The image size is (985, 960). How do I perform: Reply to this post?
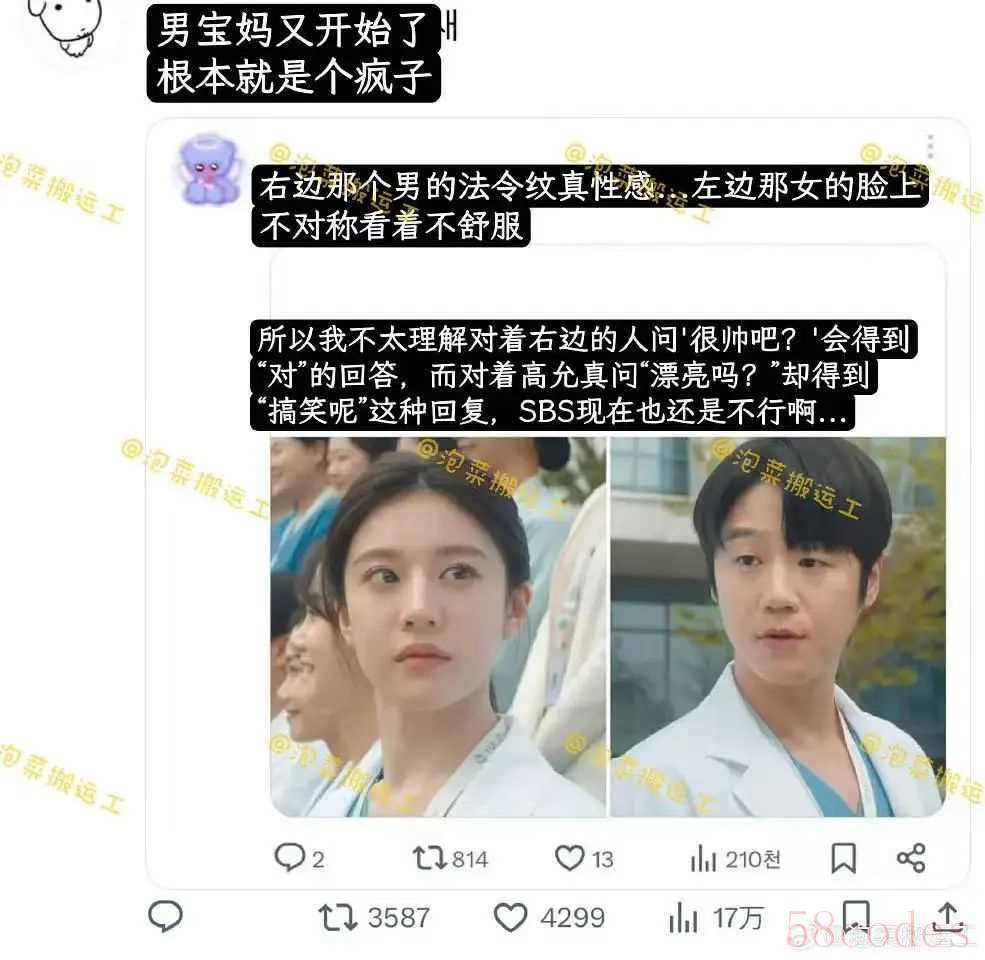coord(165,916)
